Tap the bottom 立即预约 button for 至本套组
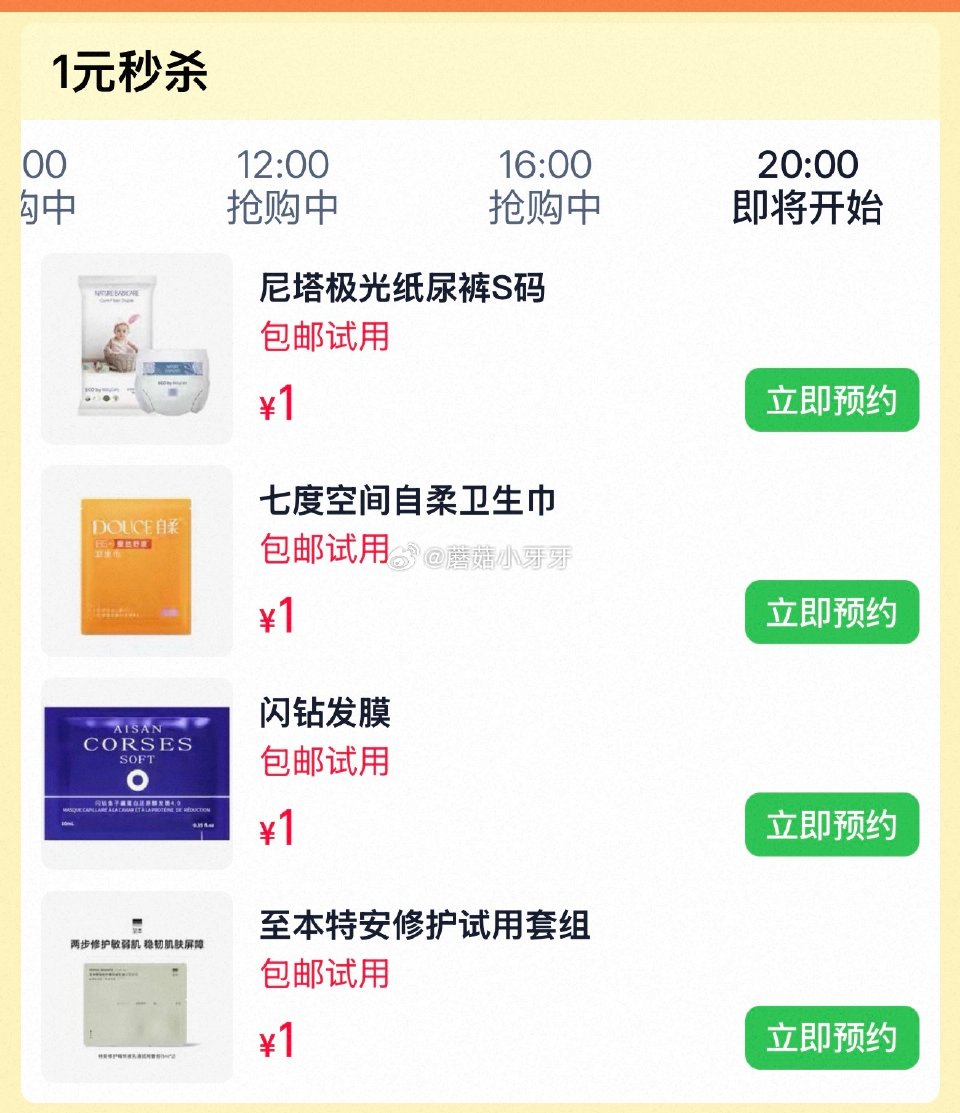This screenshot has width=960, height=1113. pos(833,1039)
